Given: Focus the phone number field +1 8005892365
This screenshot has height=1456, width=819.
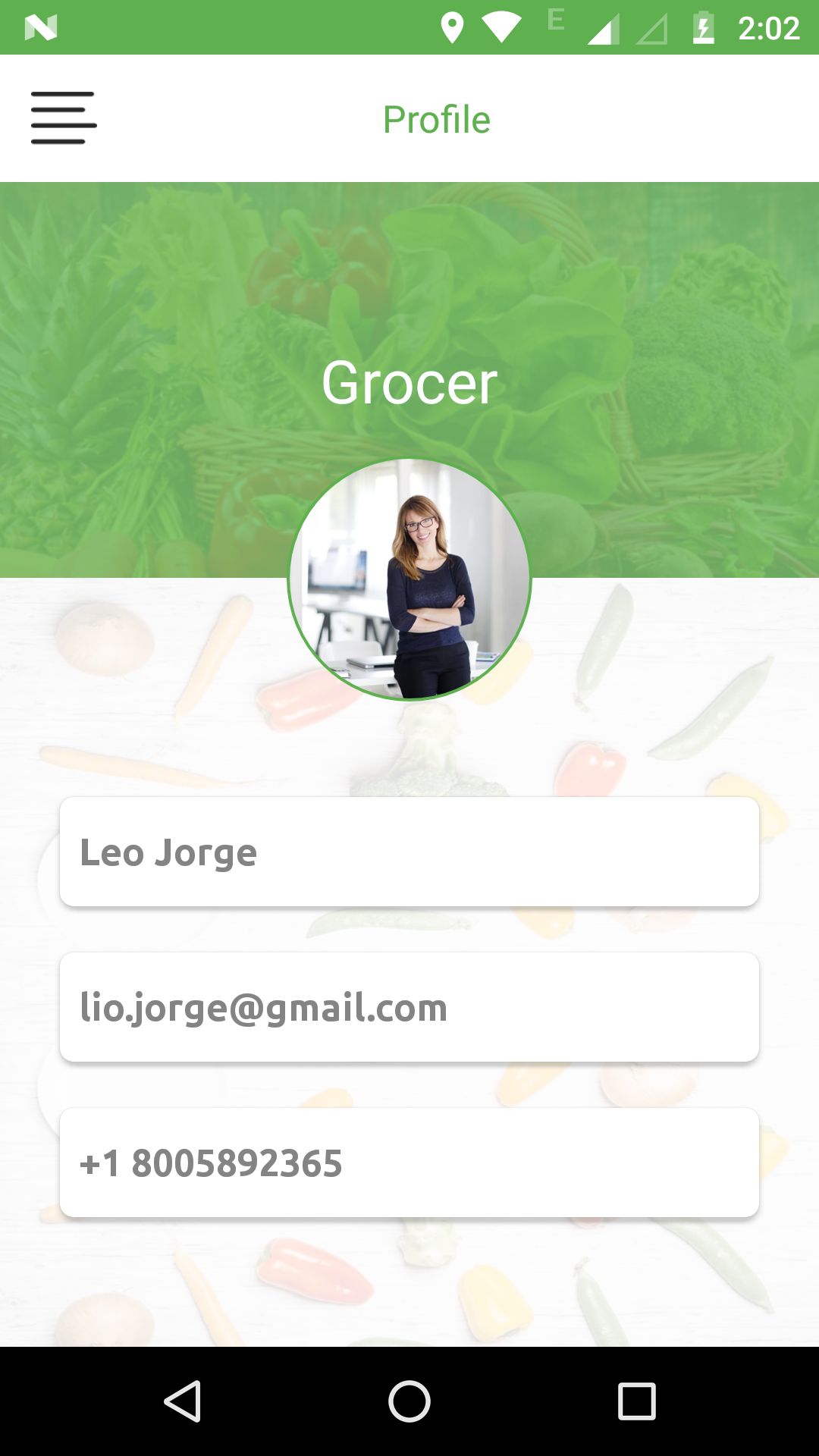Looking at the screenshot, I should click(x=409, y=1163).
